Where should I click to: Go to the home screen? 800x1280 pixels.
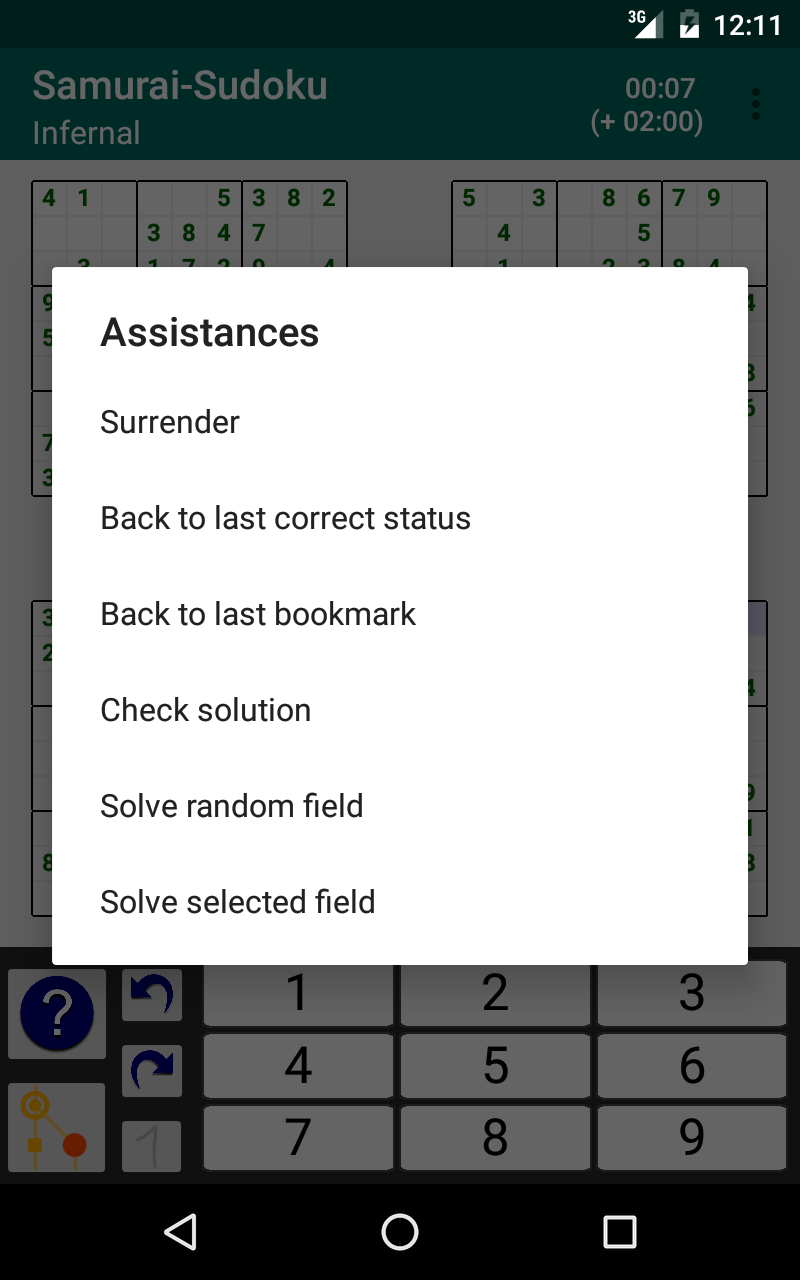[x=400, y=1232]
